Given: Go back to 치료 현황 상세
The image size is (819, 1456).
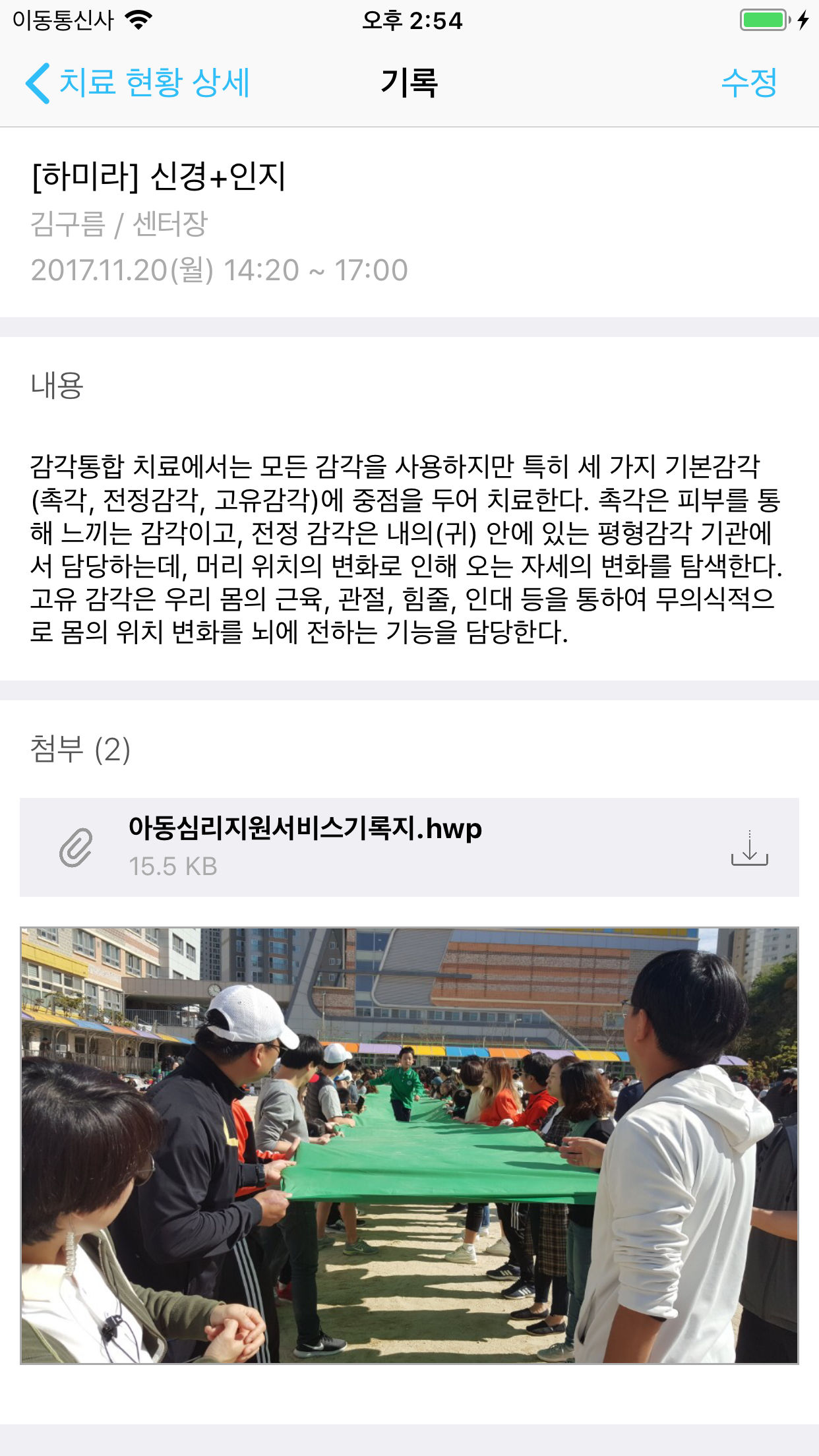Looking at the screenshot, I should click(x=137, y=83).
